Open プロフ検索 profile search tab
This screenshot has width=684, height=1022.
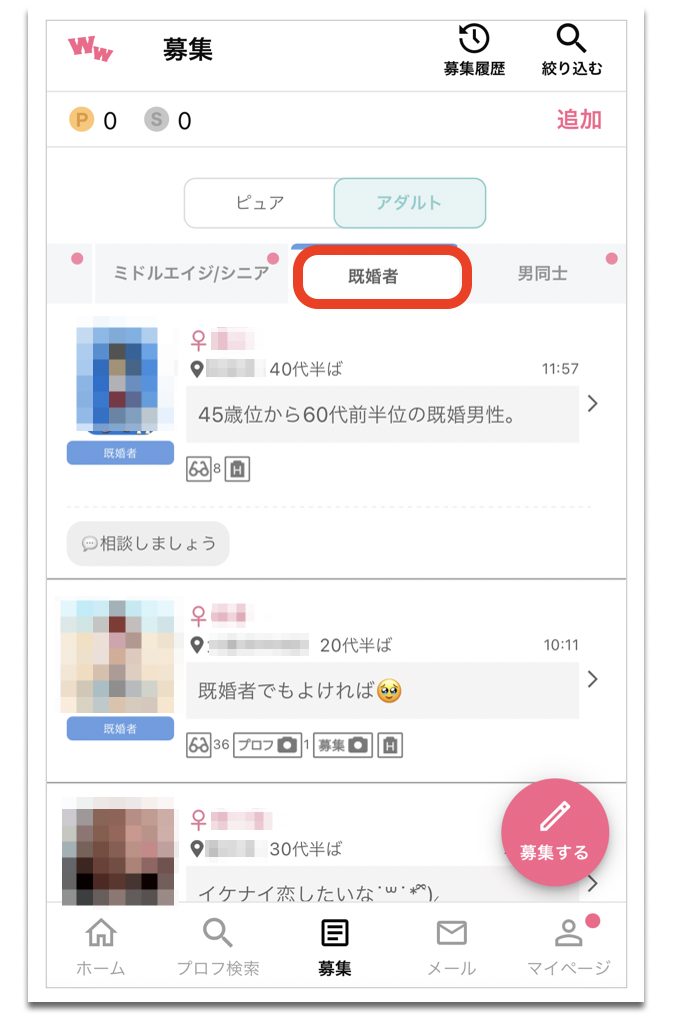tap(217, 946)
